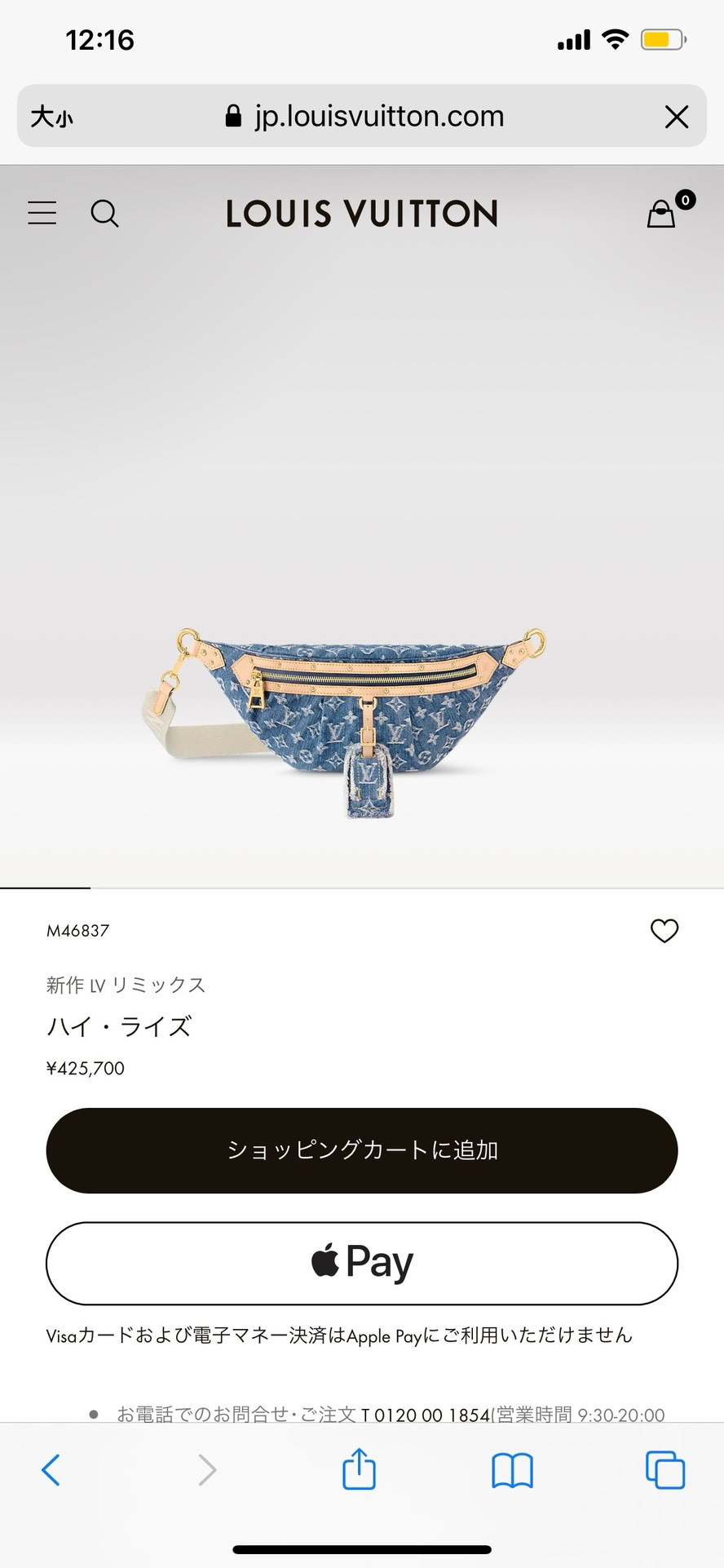The height and width of the screenshot is (1568, 724).
Task: Add the item to the wishlist with the heart icon
Action: point(664,930)
